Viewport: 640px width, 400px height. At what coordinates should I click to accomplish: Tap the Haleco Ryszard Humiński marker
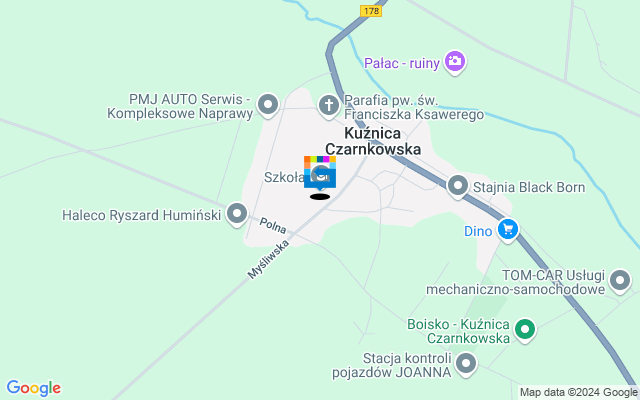point(237,213)
